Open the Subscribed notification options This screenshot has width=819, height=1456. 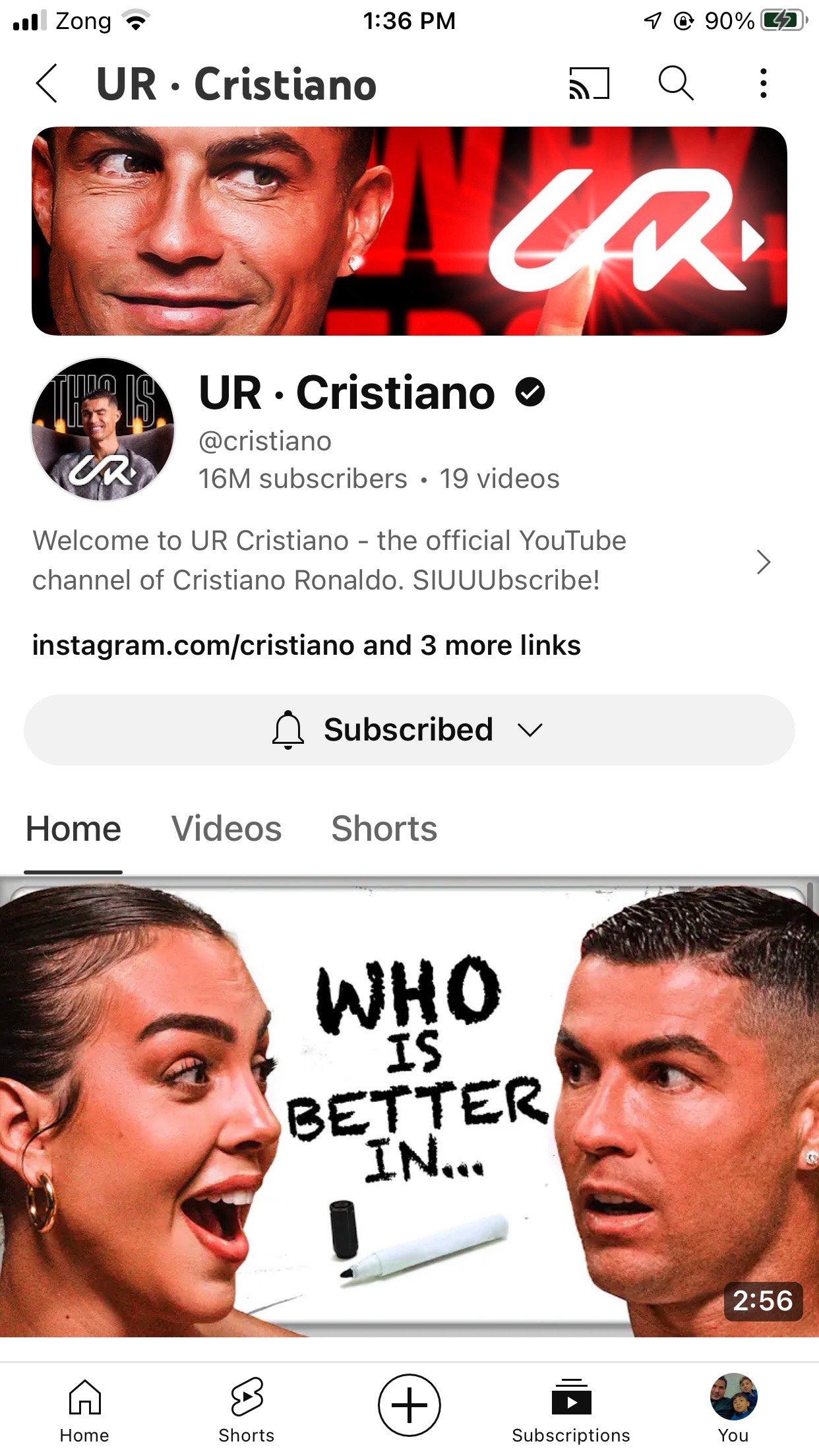coord(409,730)
